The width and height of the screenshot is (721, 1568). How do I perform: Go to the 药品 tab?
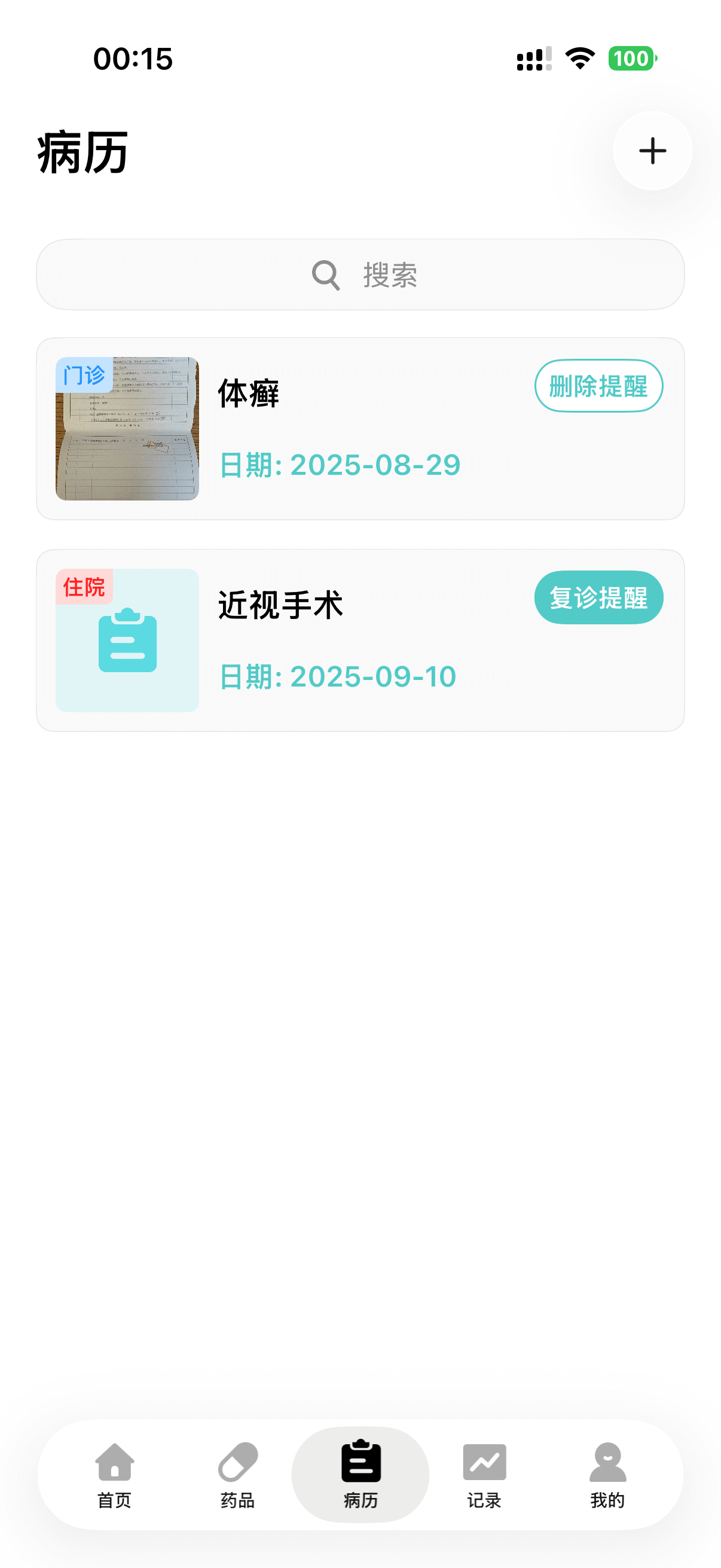coord(237,1474)
